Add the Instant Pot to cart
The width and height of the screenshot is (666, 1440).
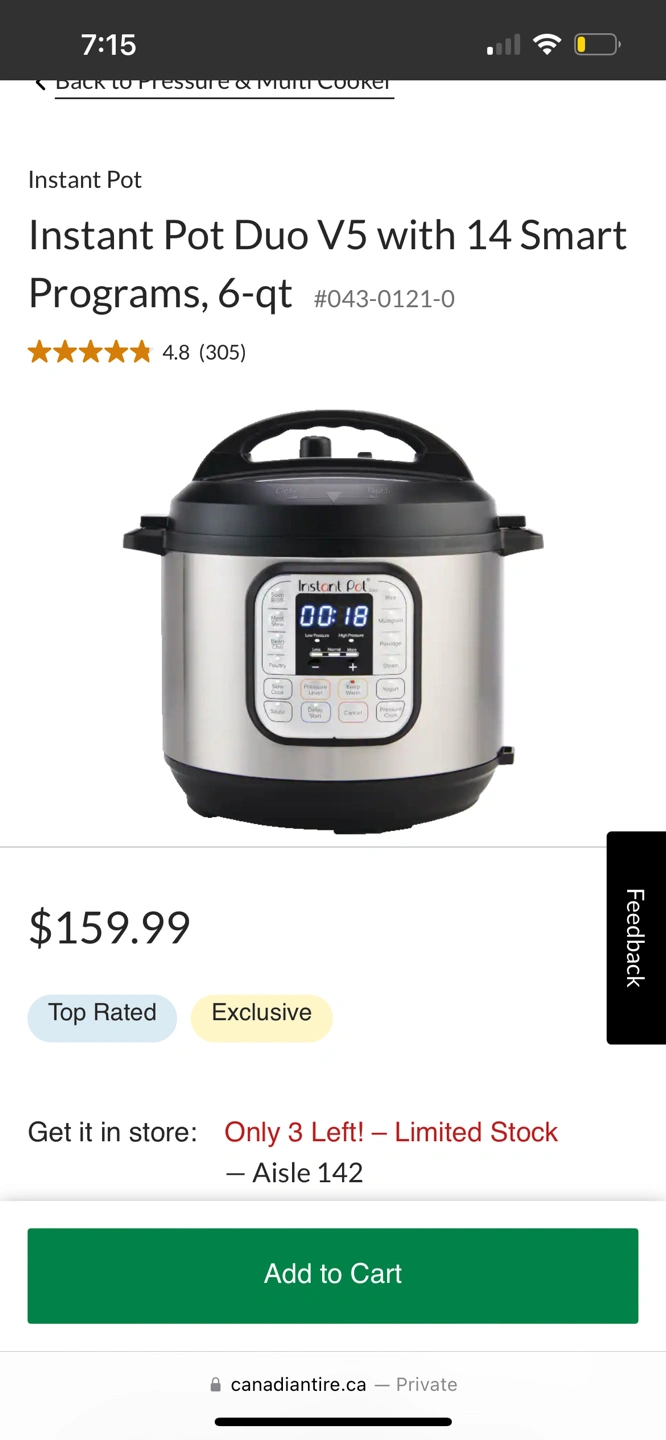(x=332, y=1274)
